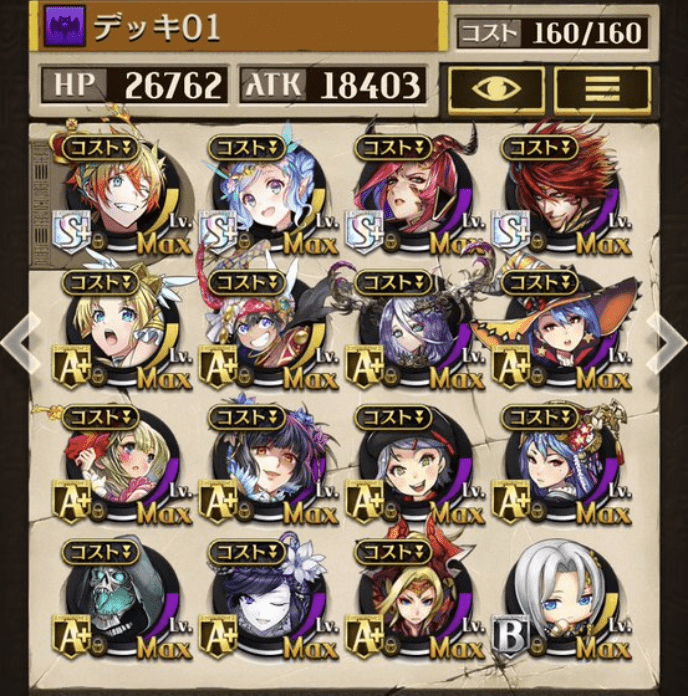Select the monochrome winking girl with flower

tap(263, 603)
